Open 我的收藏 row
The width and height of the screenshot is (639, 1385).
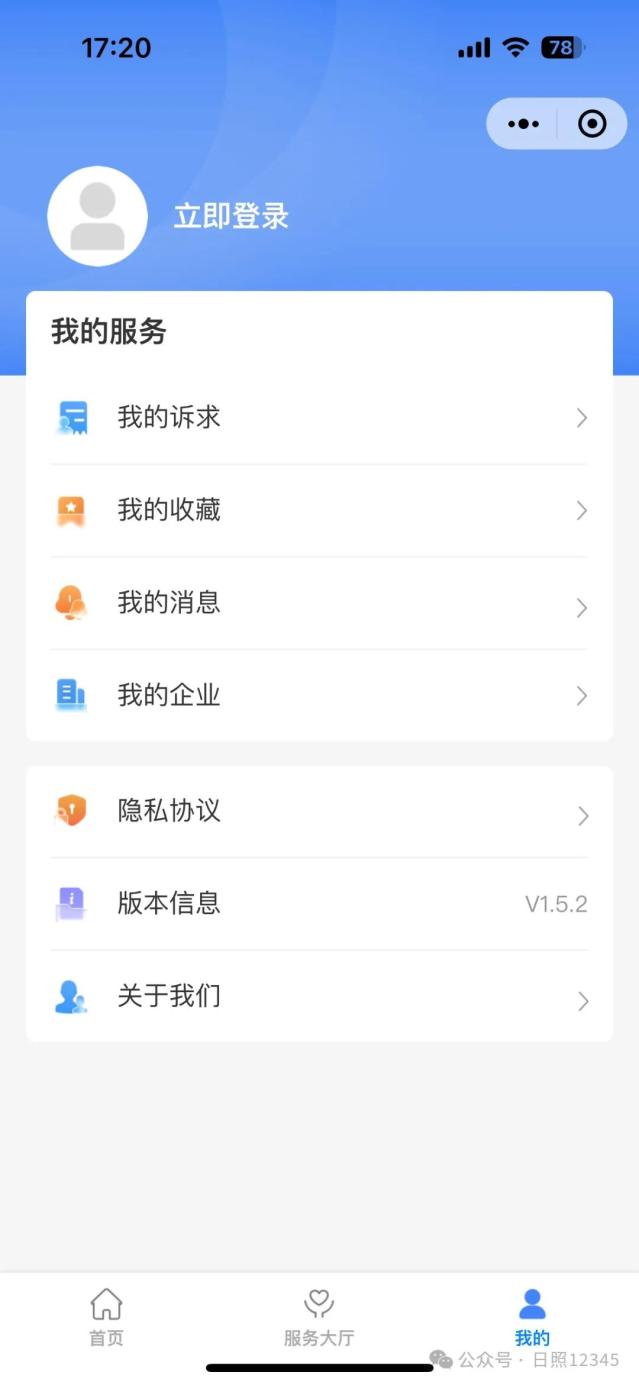(319, 511)
